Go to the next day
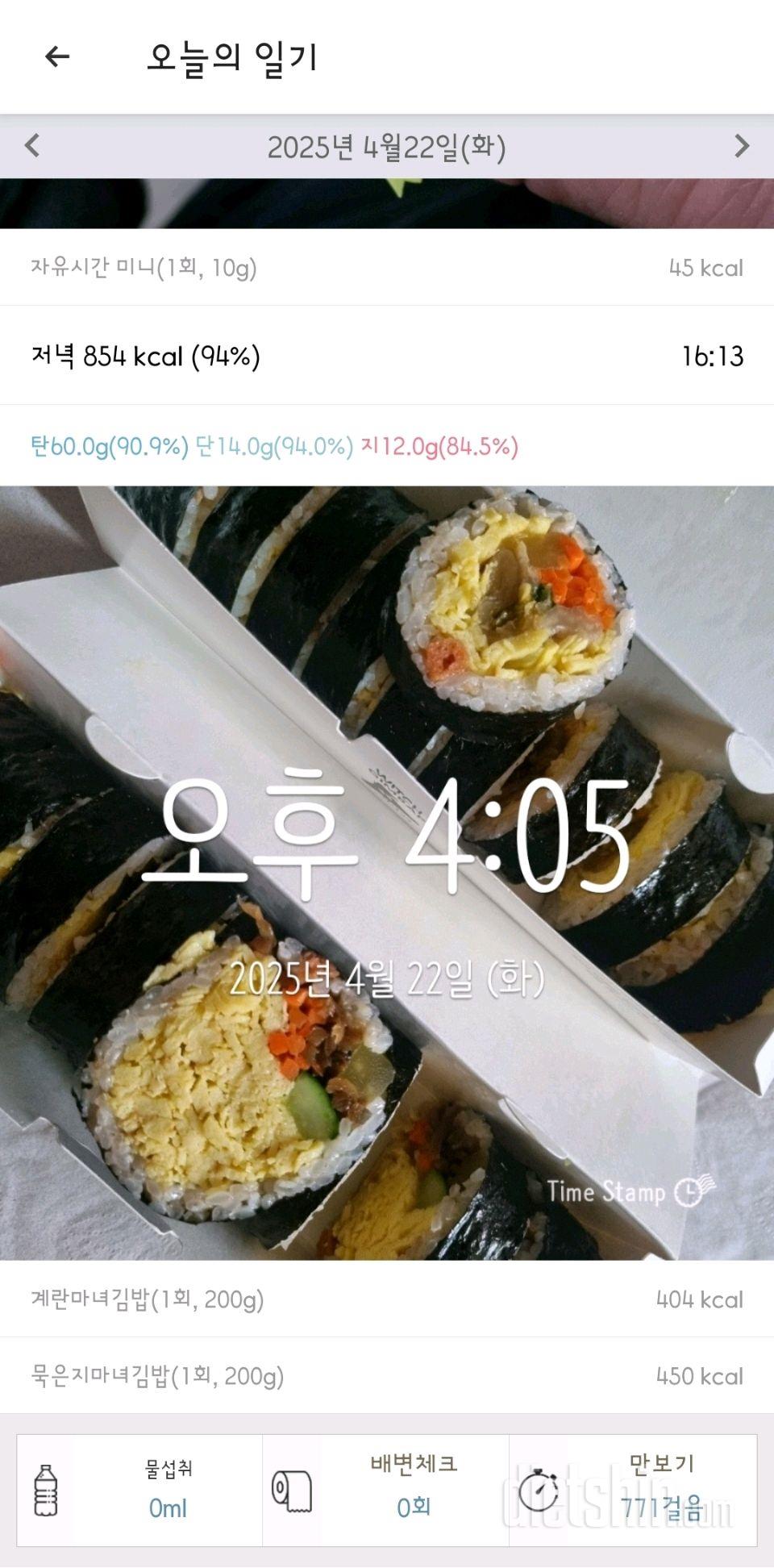774x1568 pixels. pyautogui.click(x=741, y=146)
